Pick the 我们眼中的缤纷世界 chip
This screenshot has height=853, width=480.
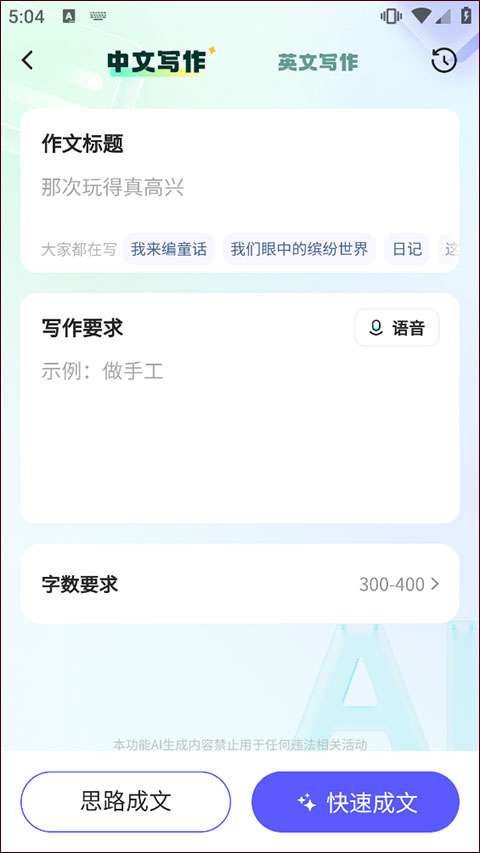(x=299, y=249)
